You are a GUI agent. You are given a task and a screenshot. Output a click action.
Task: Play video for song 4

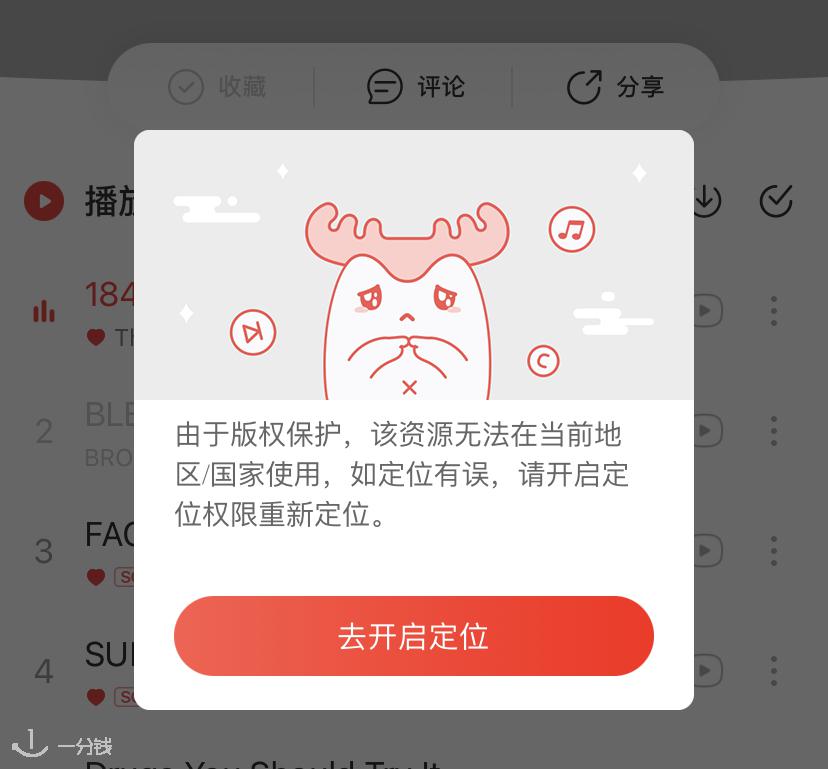tap(706, 669)
